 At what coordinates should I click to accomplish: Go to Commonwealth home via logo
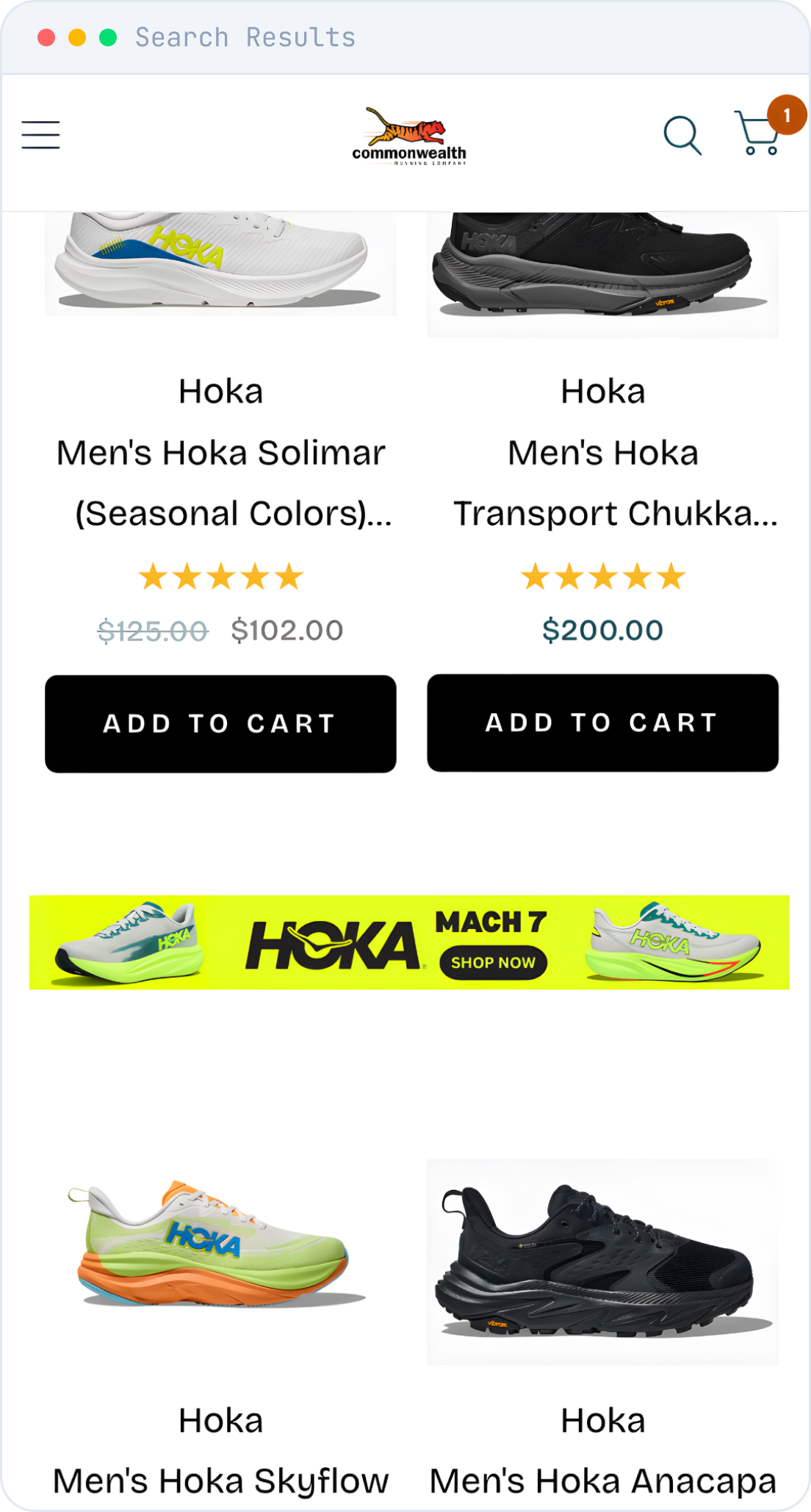tap(409, 136)
